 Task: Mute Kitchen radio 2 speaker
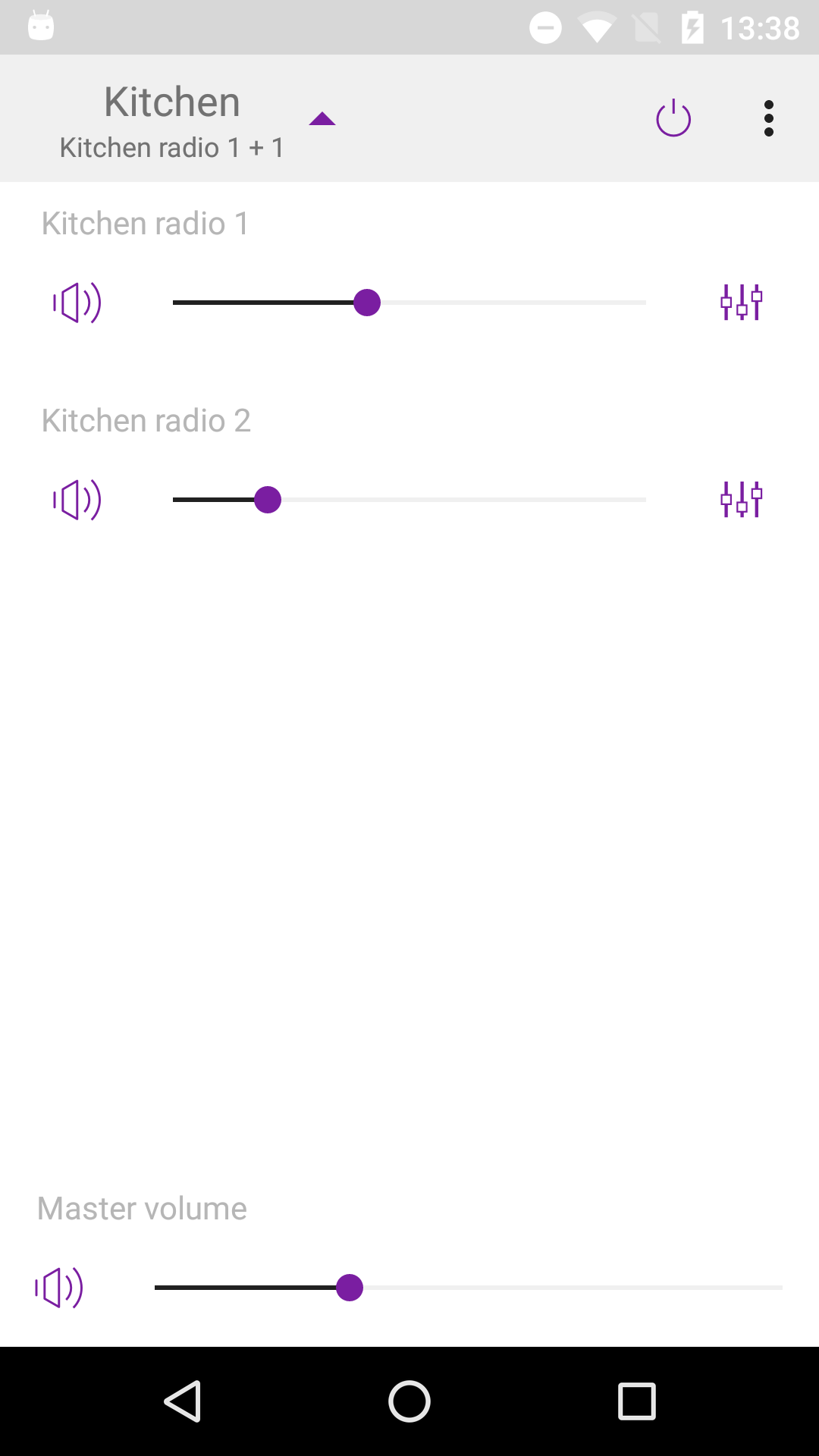77,500
